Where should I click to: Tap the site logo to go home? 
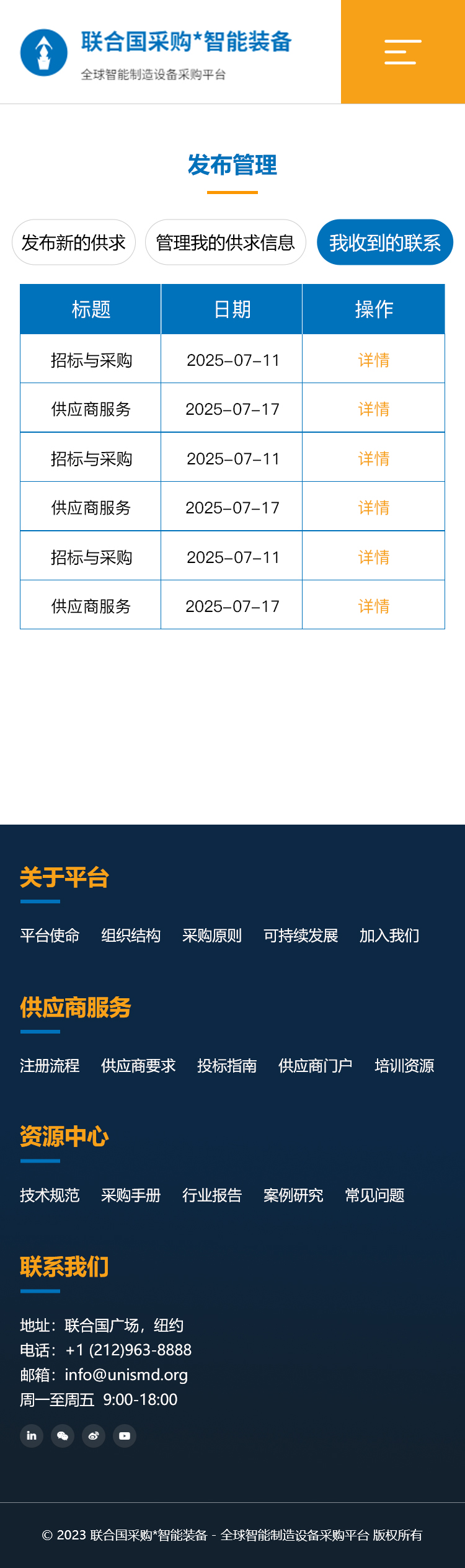[x=155, y=53]
